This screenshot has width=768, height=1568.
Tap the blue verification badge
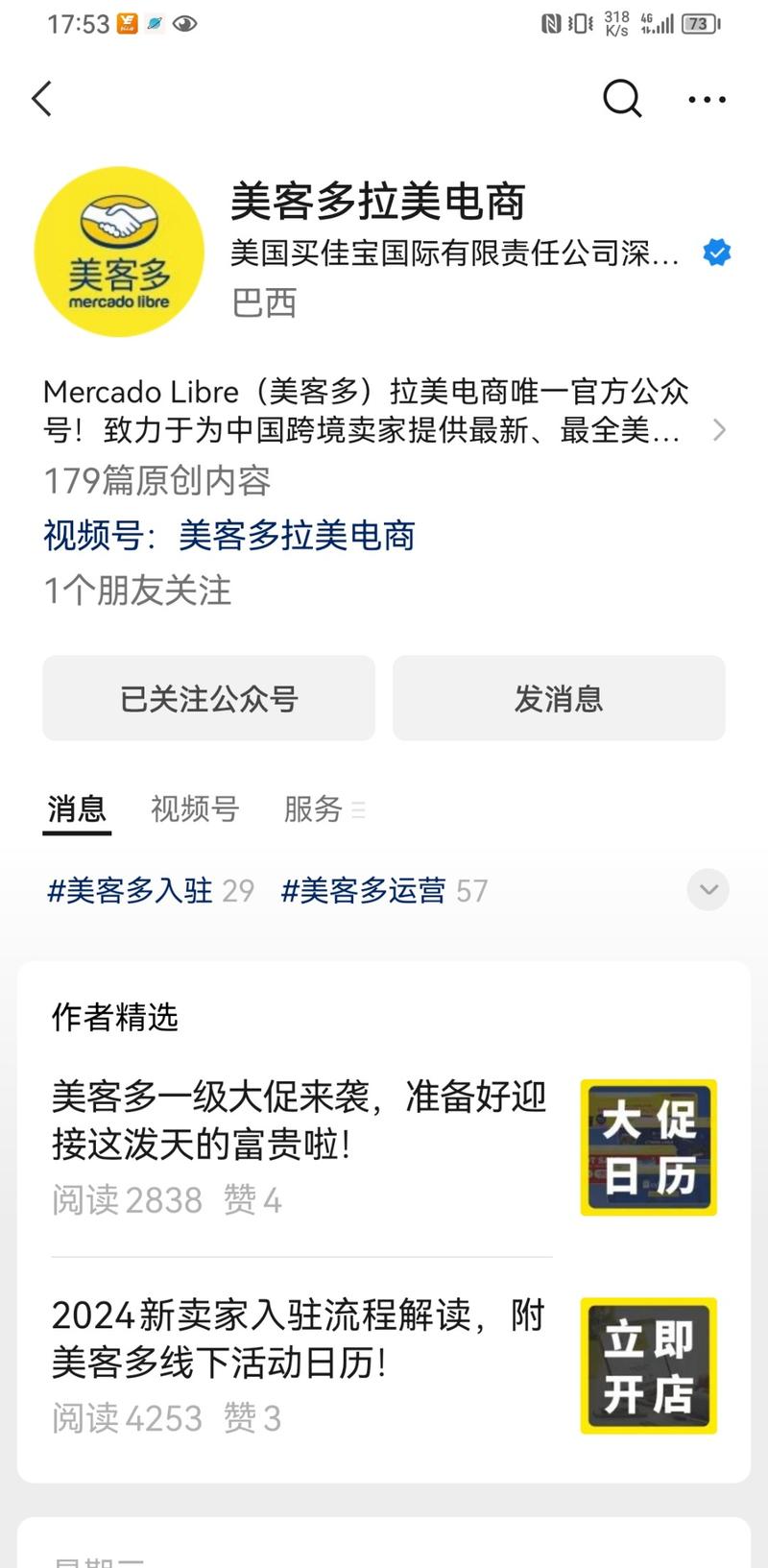[716, 253]
